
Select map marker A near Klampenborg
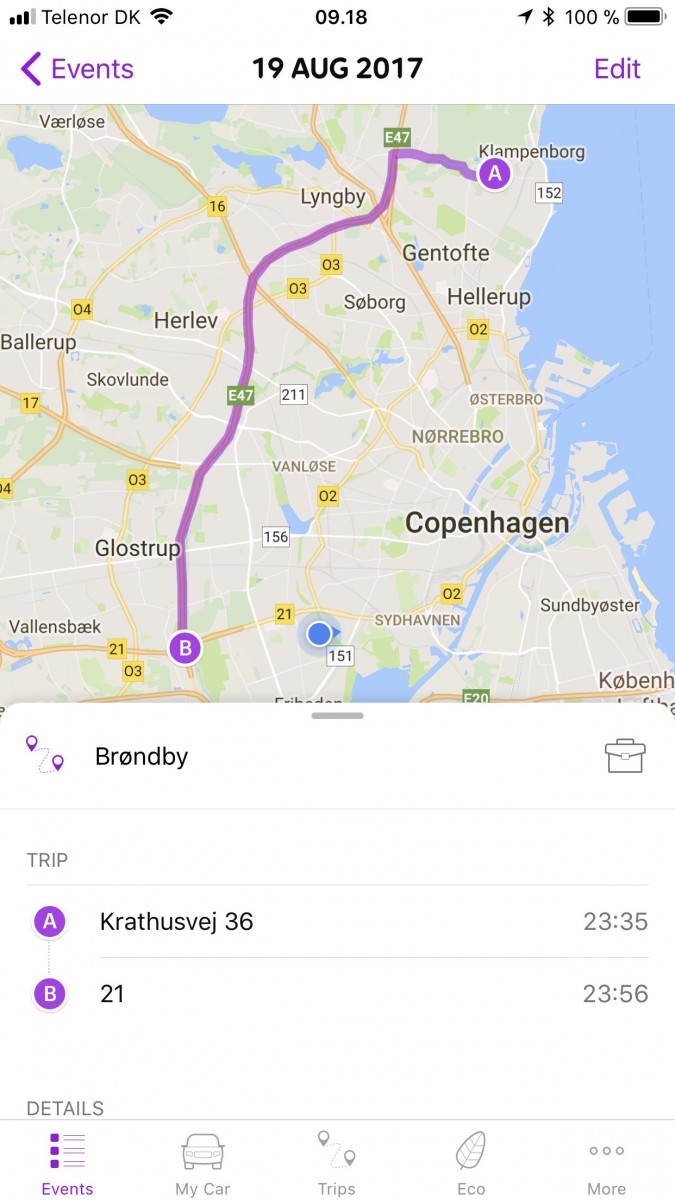pyautogui.click(x=493, y=174)
